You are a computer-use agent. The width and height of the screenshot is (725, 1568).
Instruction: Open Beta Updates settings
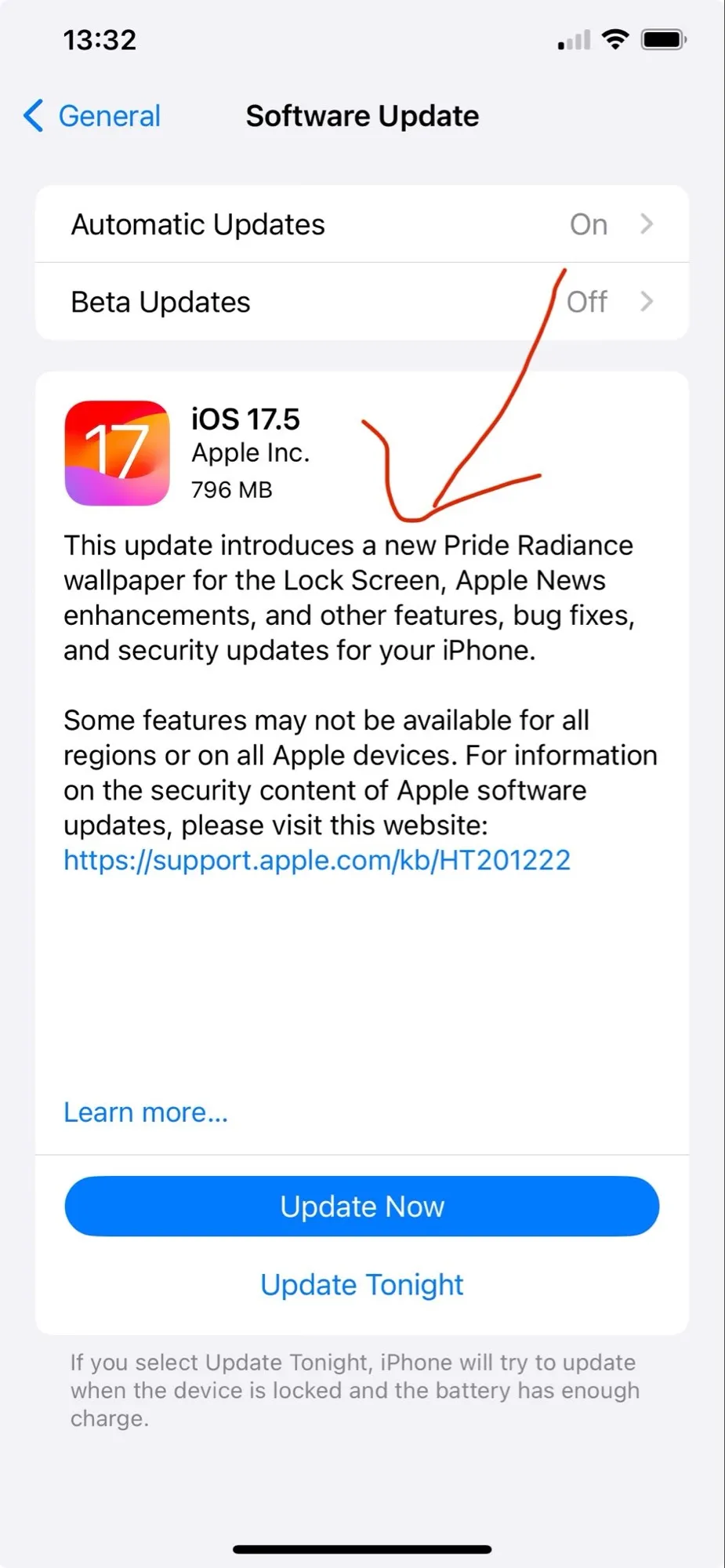(361, 302)
